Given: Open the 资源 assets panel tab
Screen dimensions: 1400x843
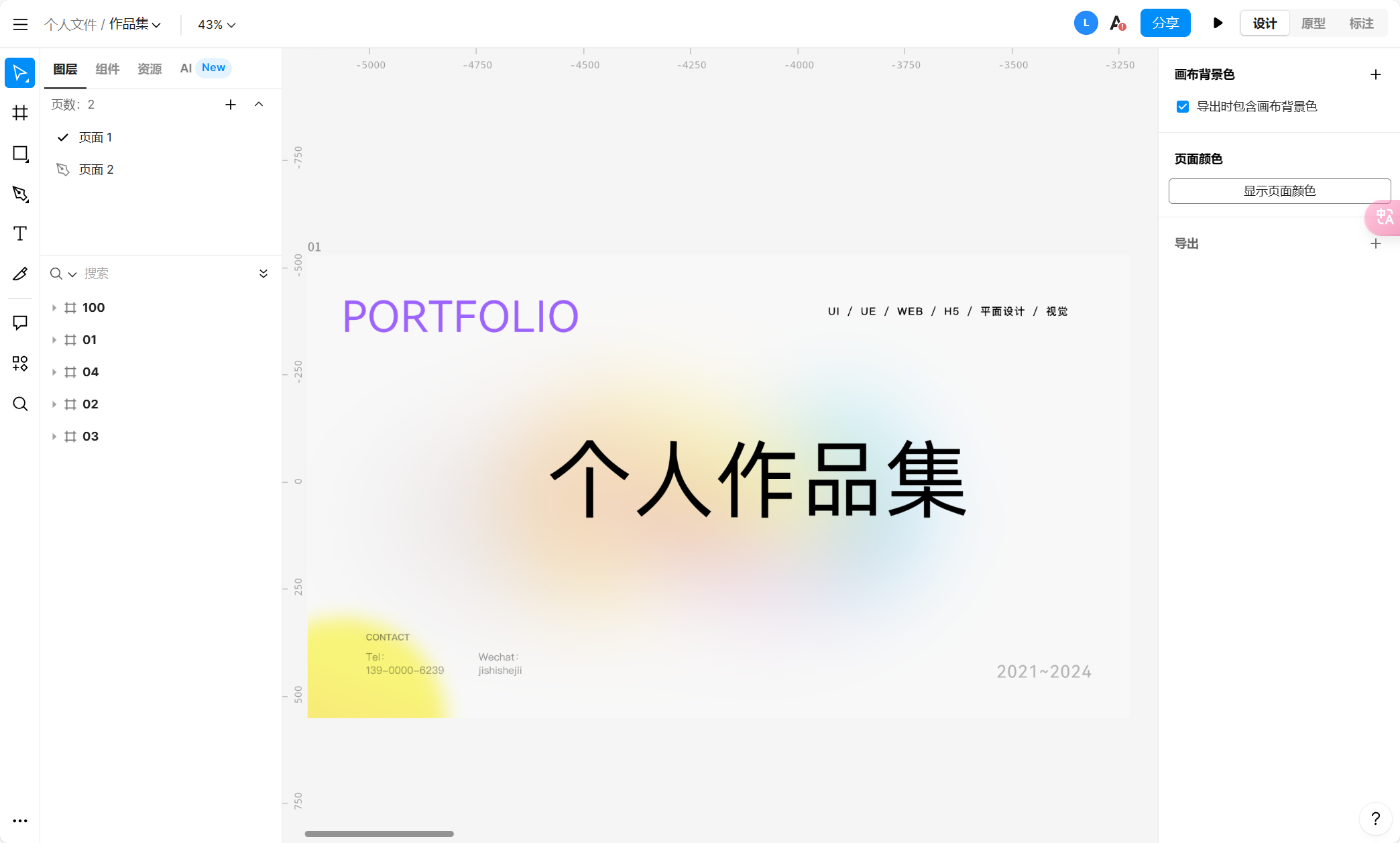Looking at the screenshot, I should 150,68.
